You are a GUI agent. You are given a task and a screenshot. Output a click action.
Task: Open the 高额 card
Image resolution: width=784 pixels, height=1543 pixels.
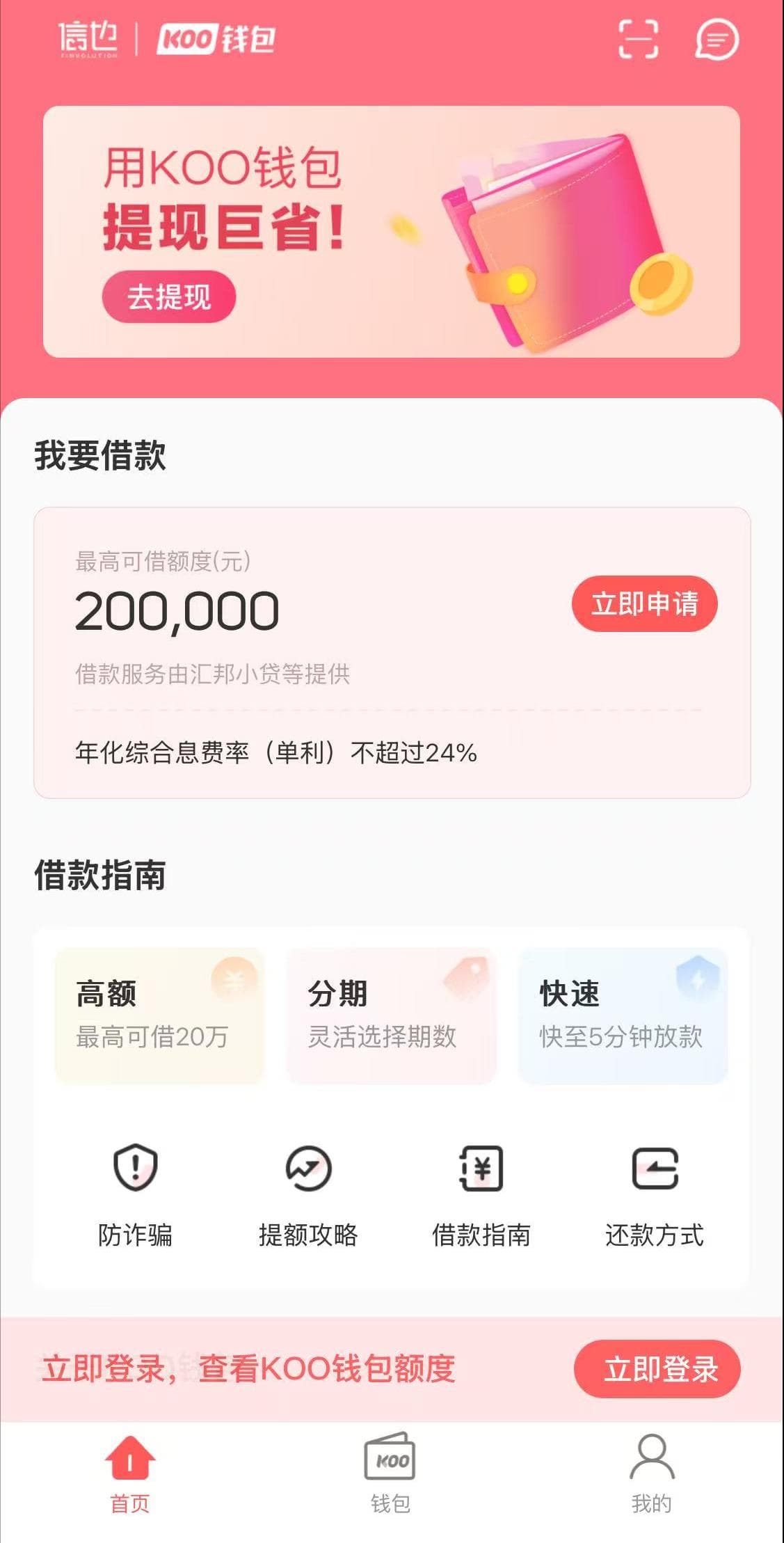point(159,1015)
